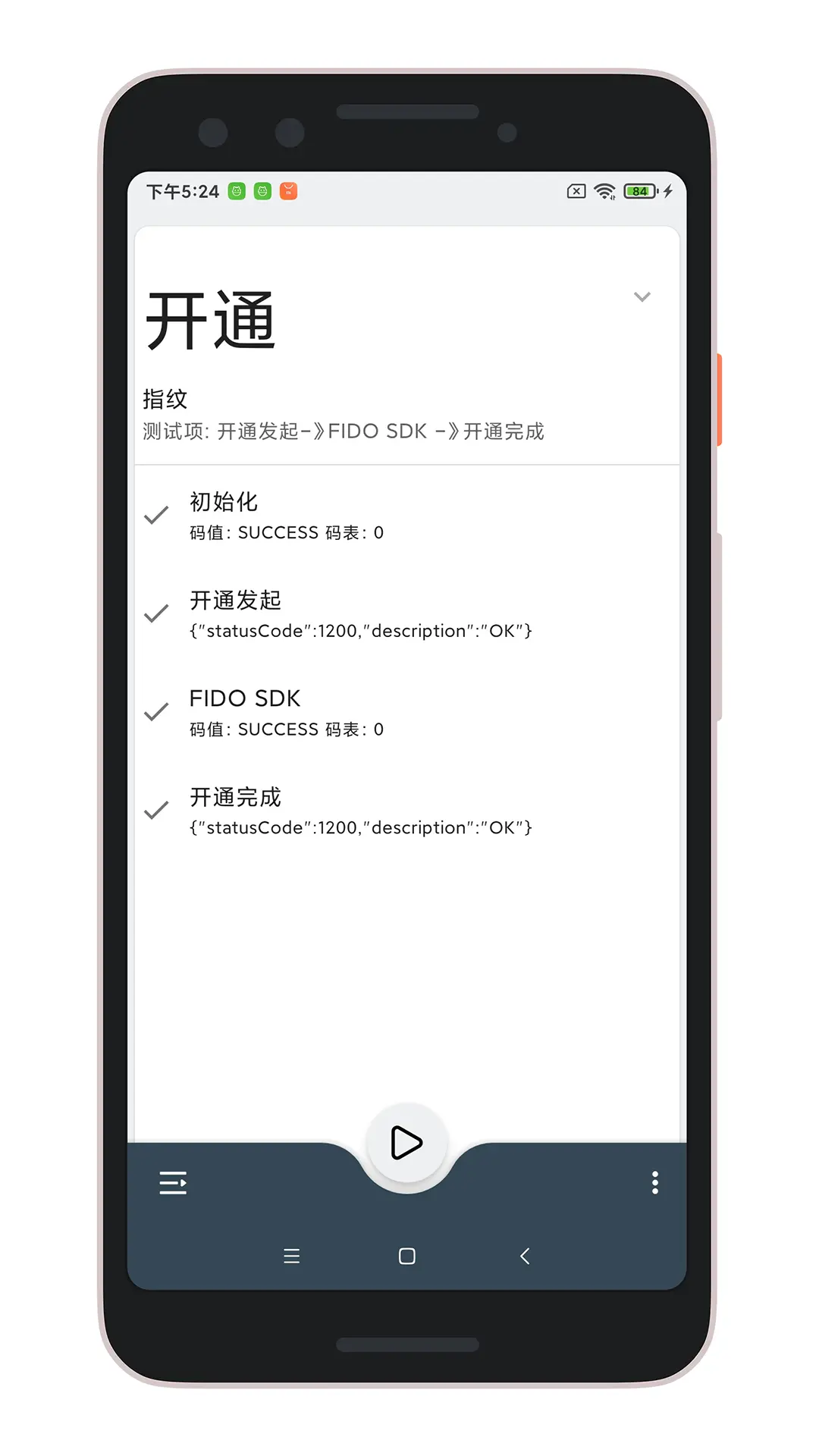Open the menu list icon in bottom bar
This screenshot has width=819, height=1456.
173,1182
